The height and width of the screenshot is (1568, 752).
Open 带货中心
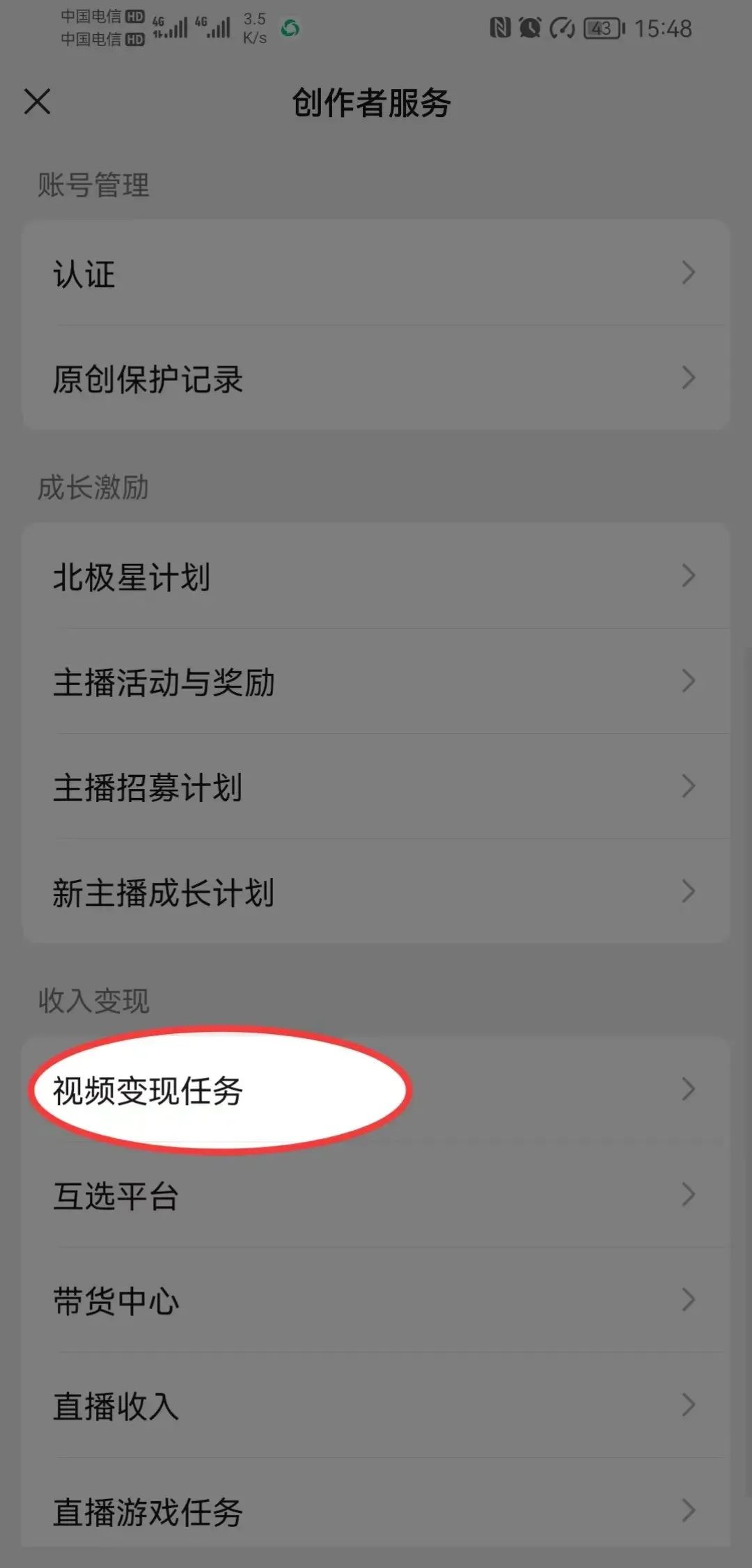(x=376, y=1300)
